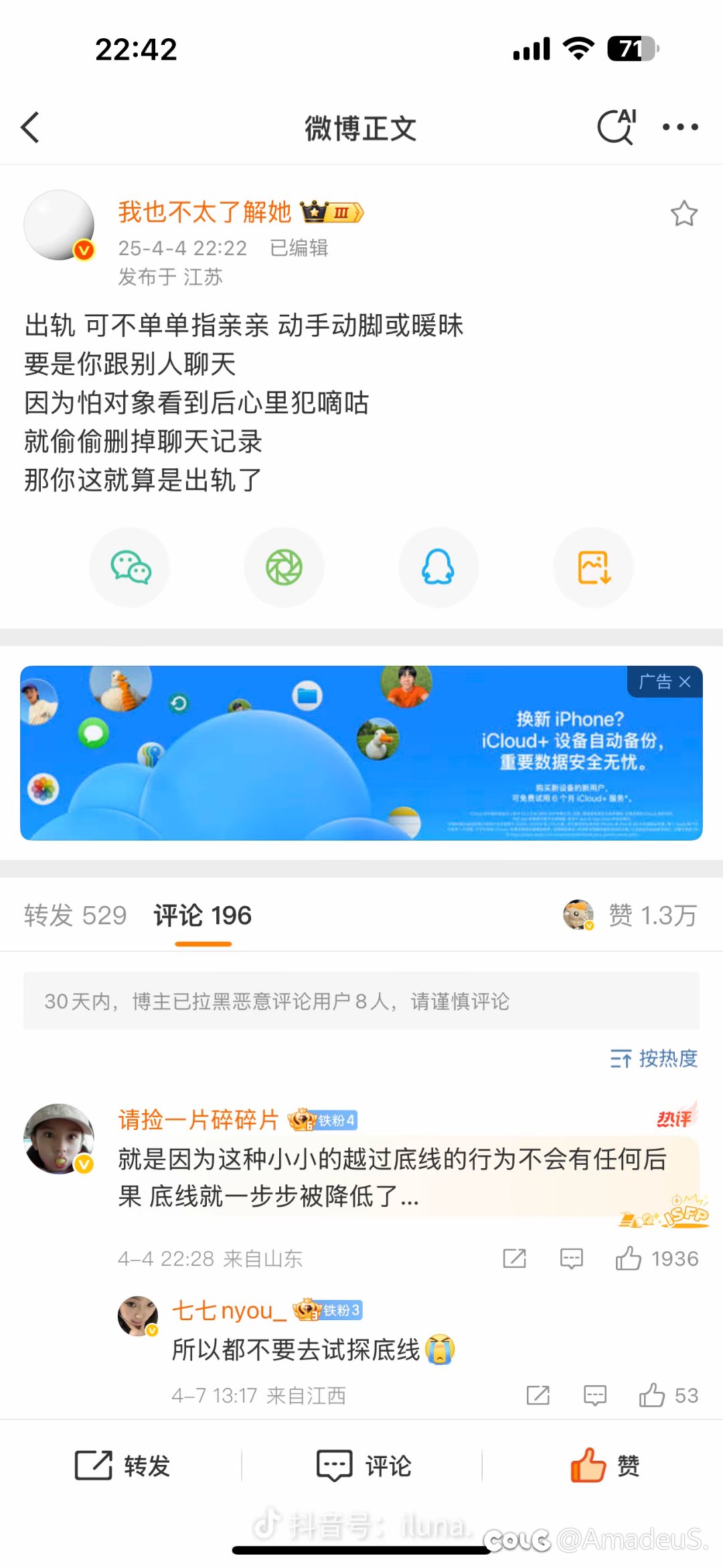Share the post to WeChat
Image resolution: width=723 pixels, height=1568 pixels.
click(130, 567)
